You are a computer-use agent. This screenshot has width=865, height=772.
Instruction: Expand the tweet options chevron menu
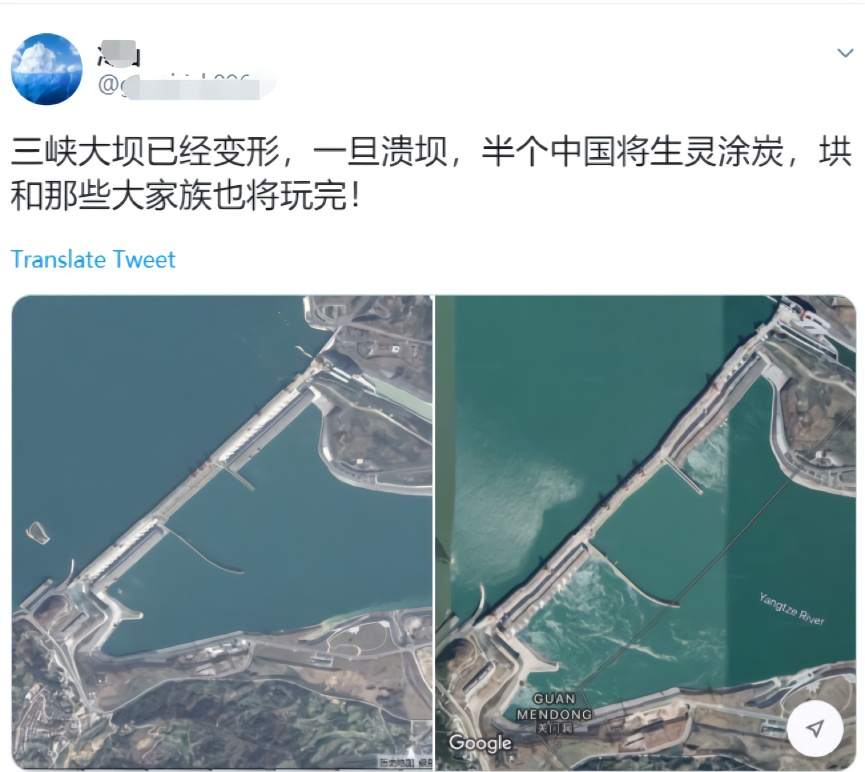coord(845,53)
